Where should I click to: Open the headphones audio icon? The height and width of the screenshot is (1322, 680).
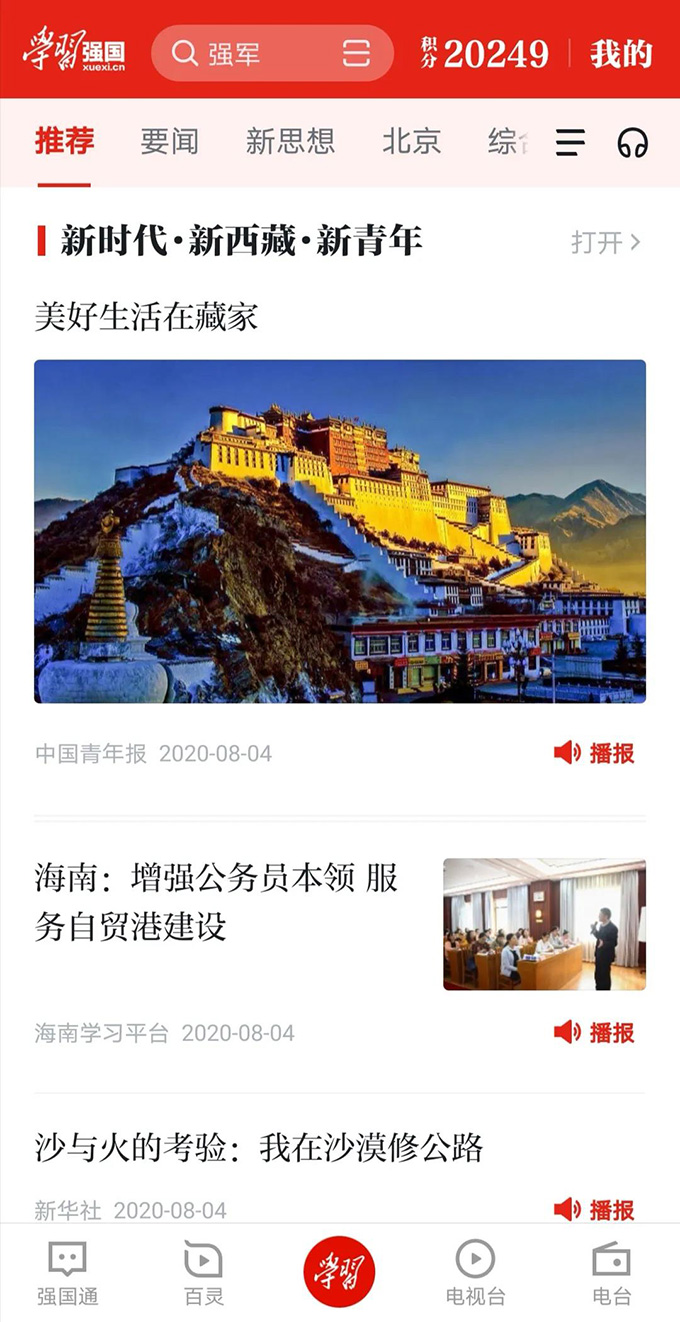pos(632,143)
